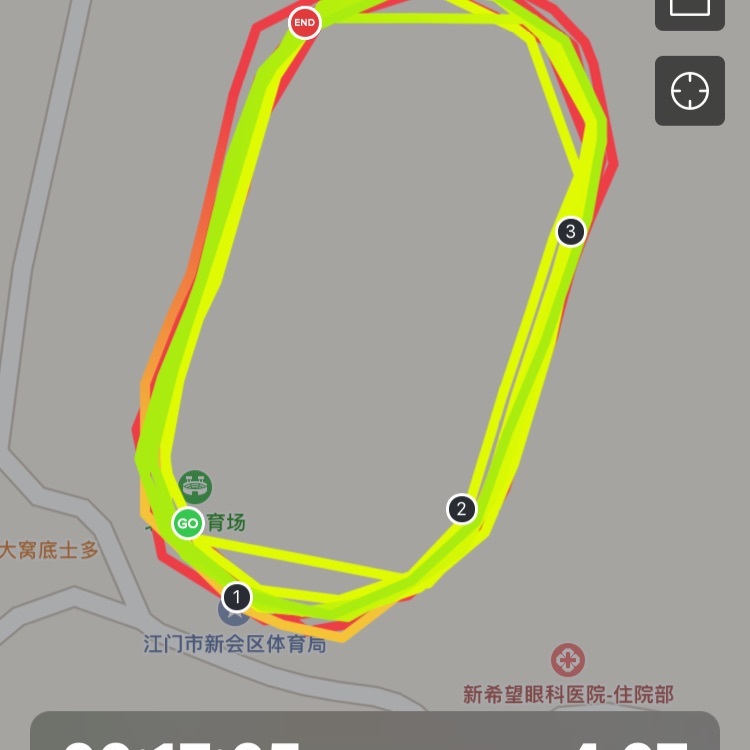Screen dimensions: 750x750
Task: Recenter the map with the crosshair button
Action: tap(689, 91)
